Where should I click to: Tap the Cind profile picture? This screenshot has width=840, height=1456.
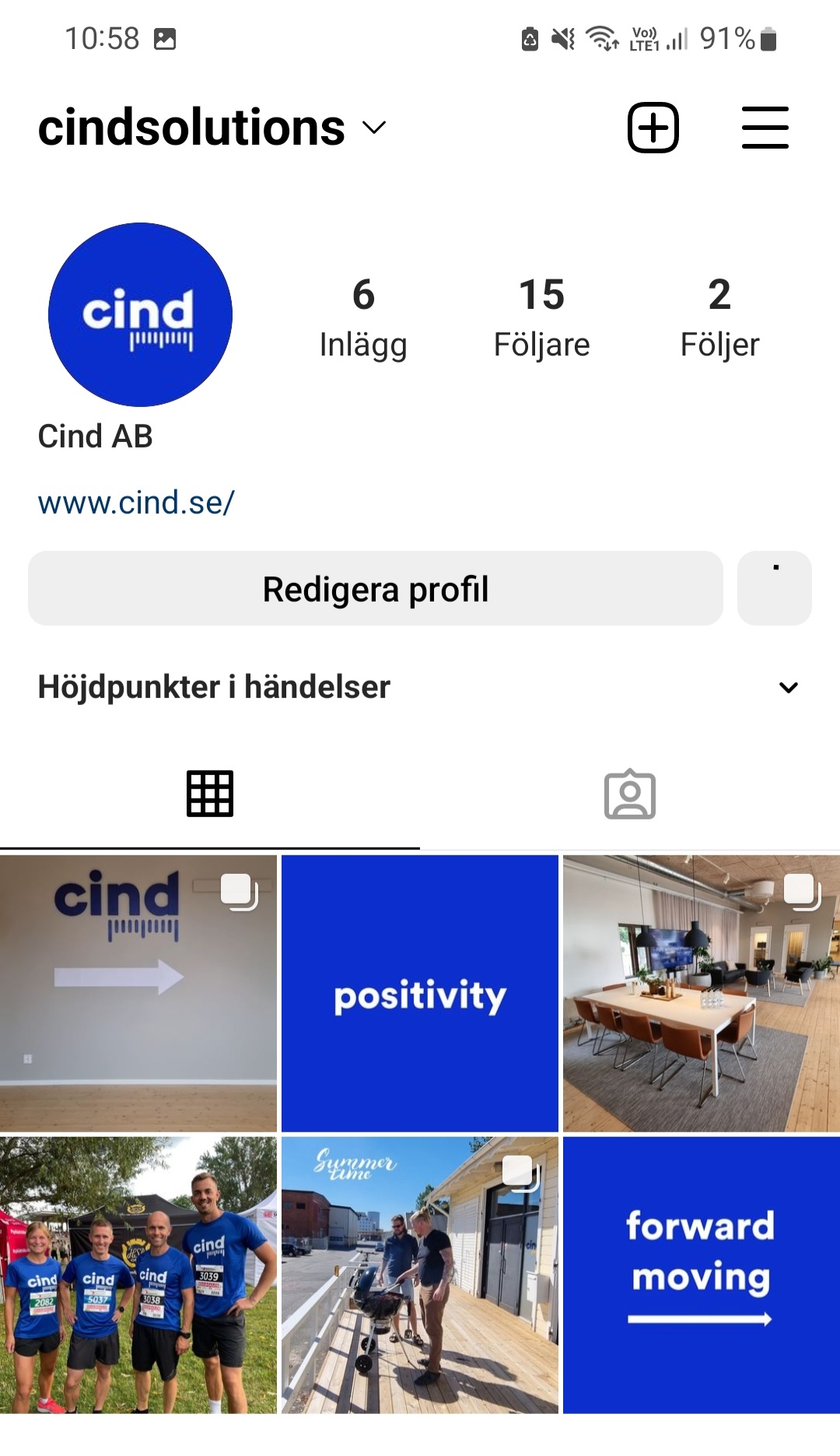140,314
